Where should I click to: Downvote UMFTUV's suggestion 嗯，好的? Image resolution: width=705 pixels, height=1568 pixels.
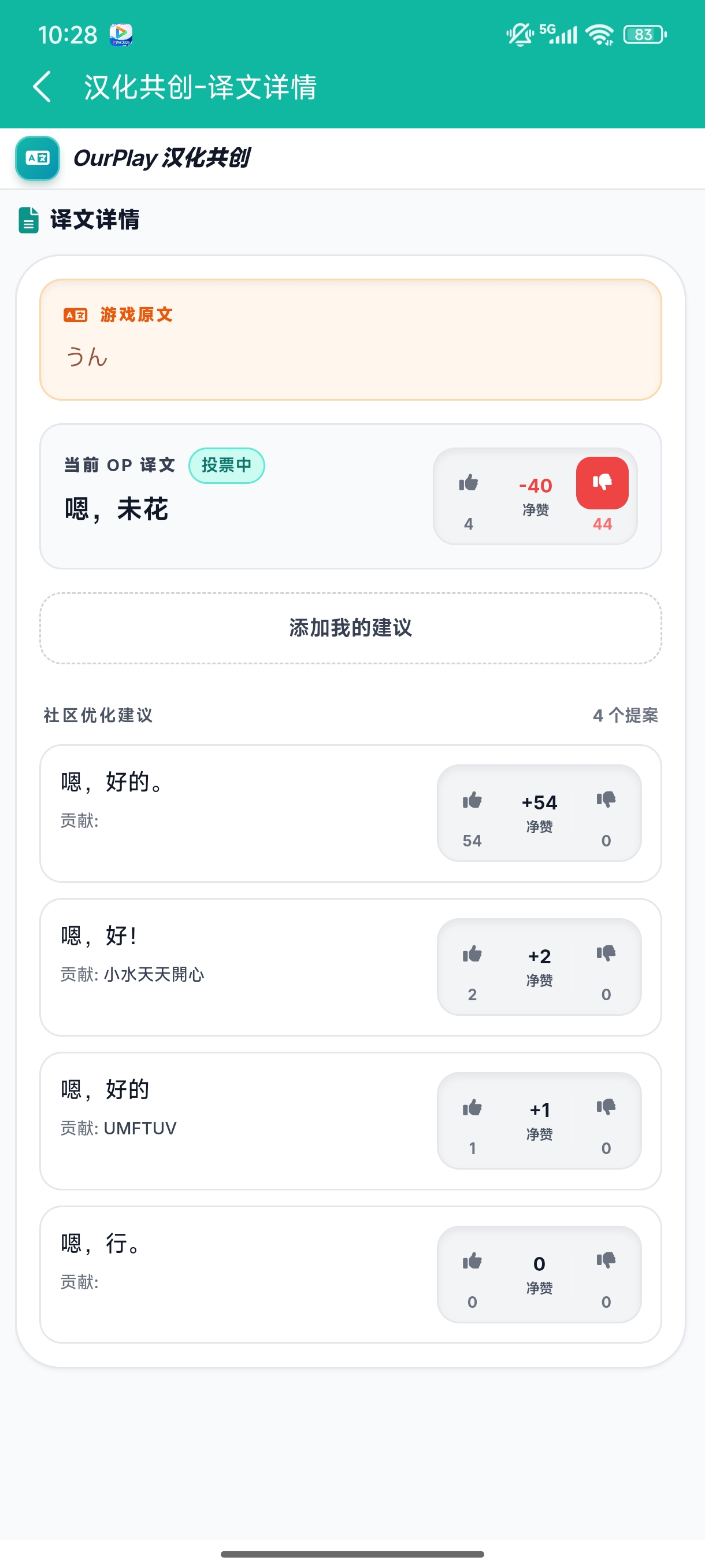[x=606, y=1107]
